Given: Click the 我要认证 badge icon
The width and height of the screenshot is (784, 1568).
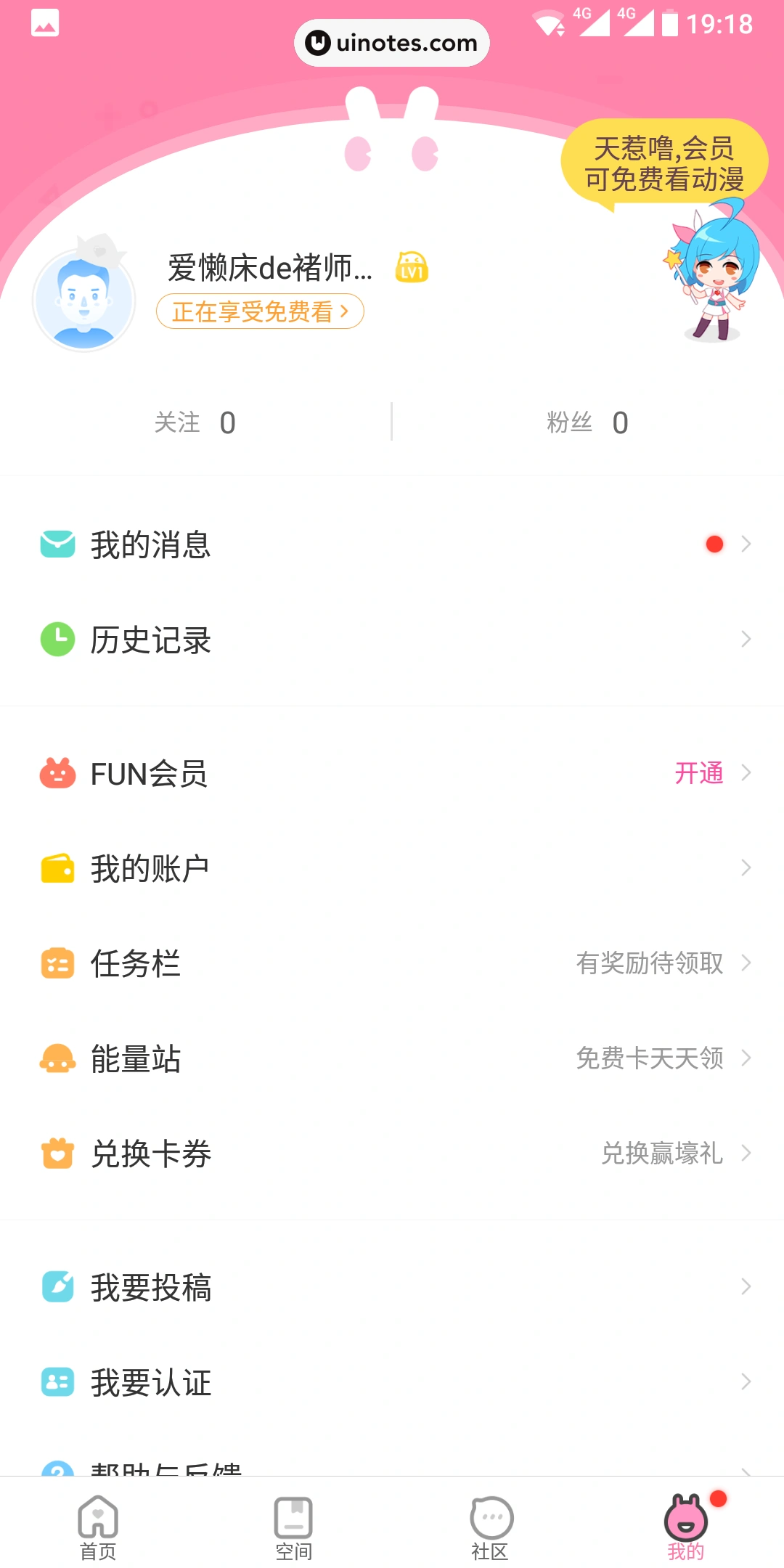Looking at the screenshot, I should pyautogui.click(x=58, y=1382).
